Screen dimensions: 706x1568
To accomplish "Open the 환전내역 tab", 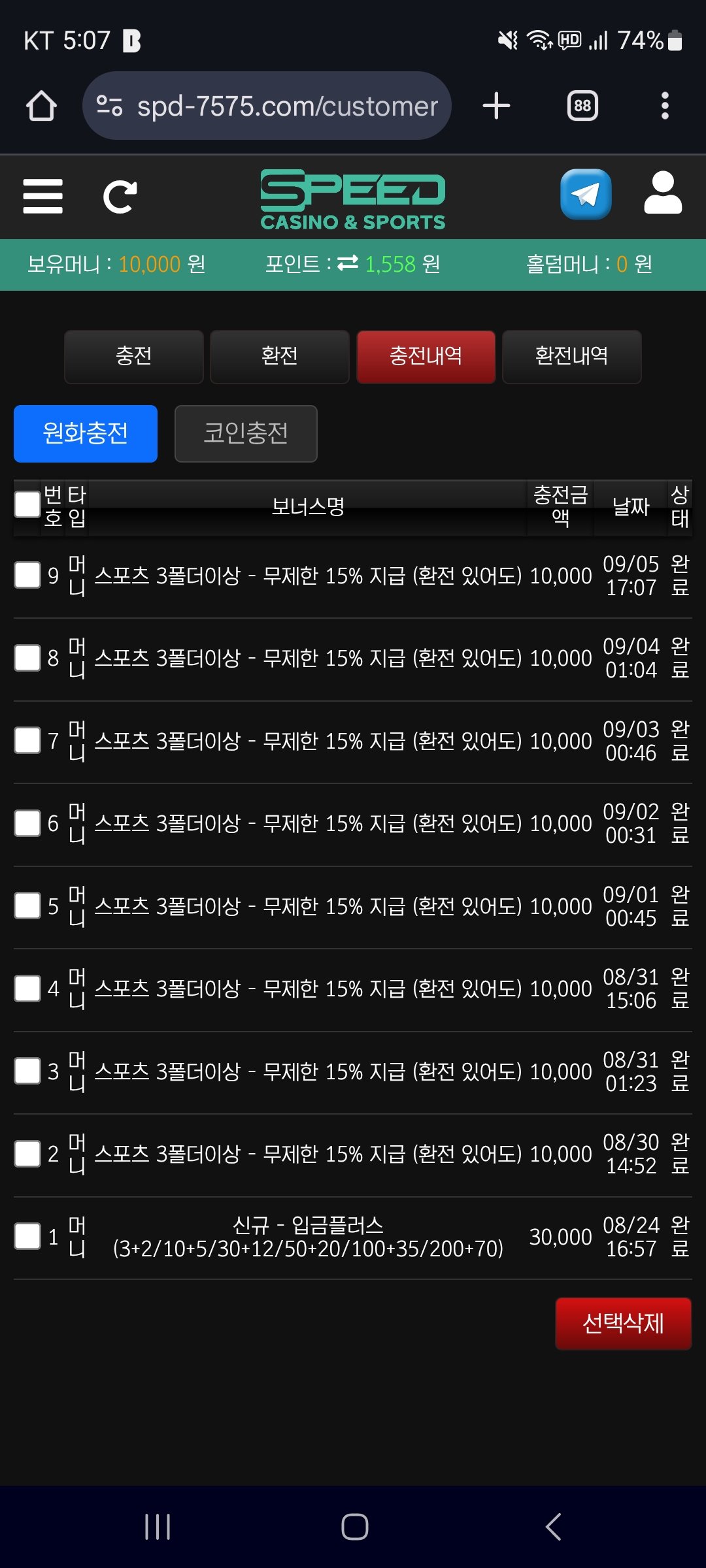I will [571, 356].
